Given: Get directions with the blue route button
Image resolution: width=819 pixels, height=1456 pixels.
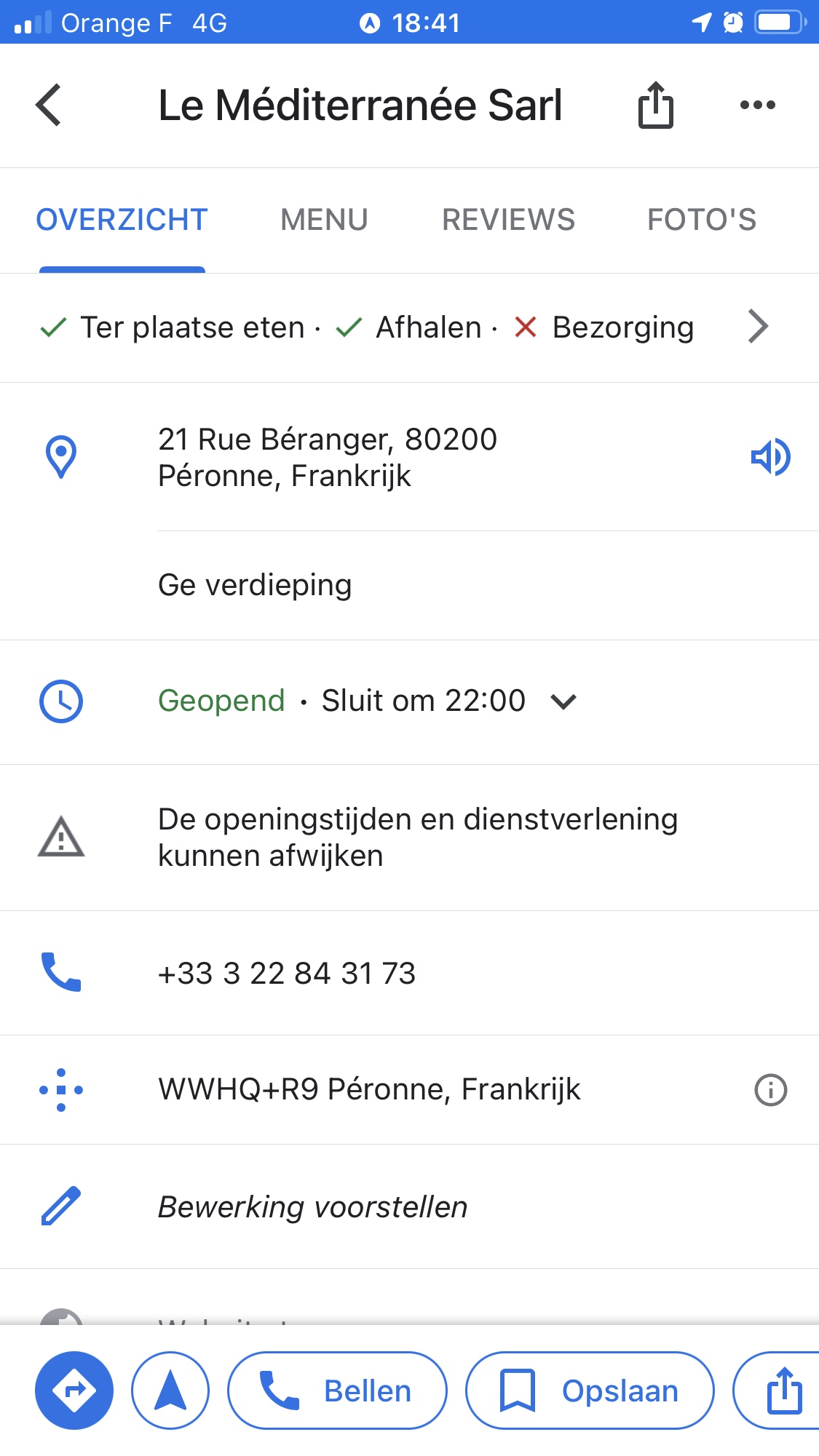Looking at the screenshot, I should 74,1391.
